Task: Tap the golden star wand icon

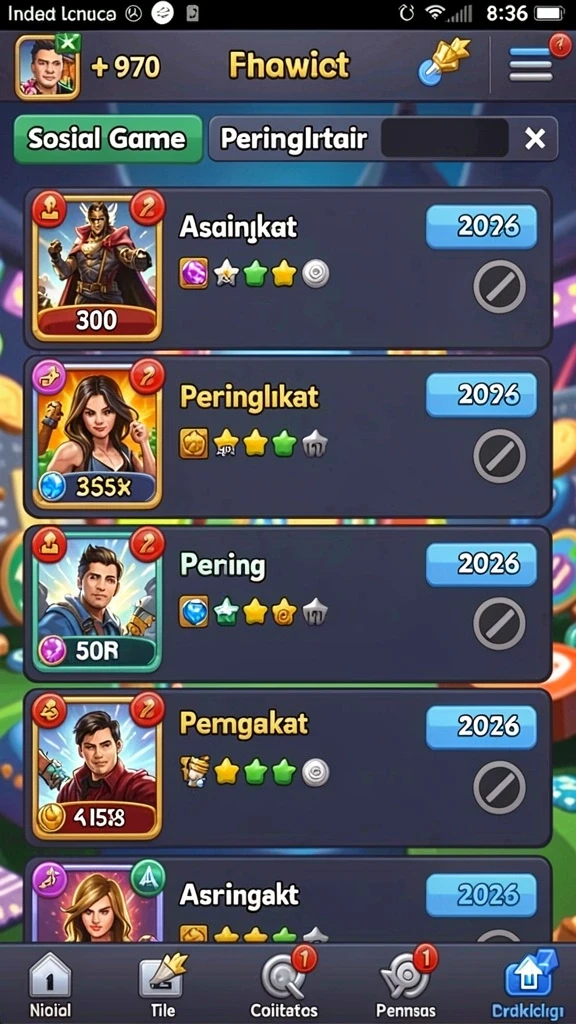Action: 444,62
